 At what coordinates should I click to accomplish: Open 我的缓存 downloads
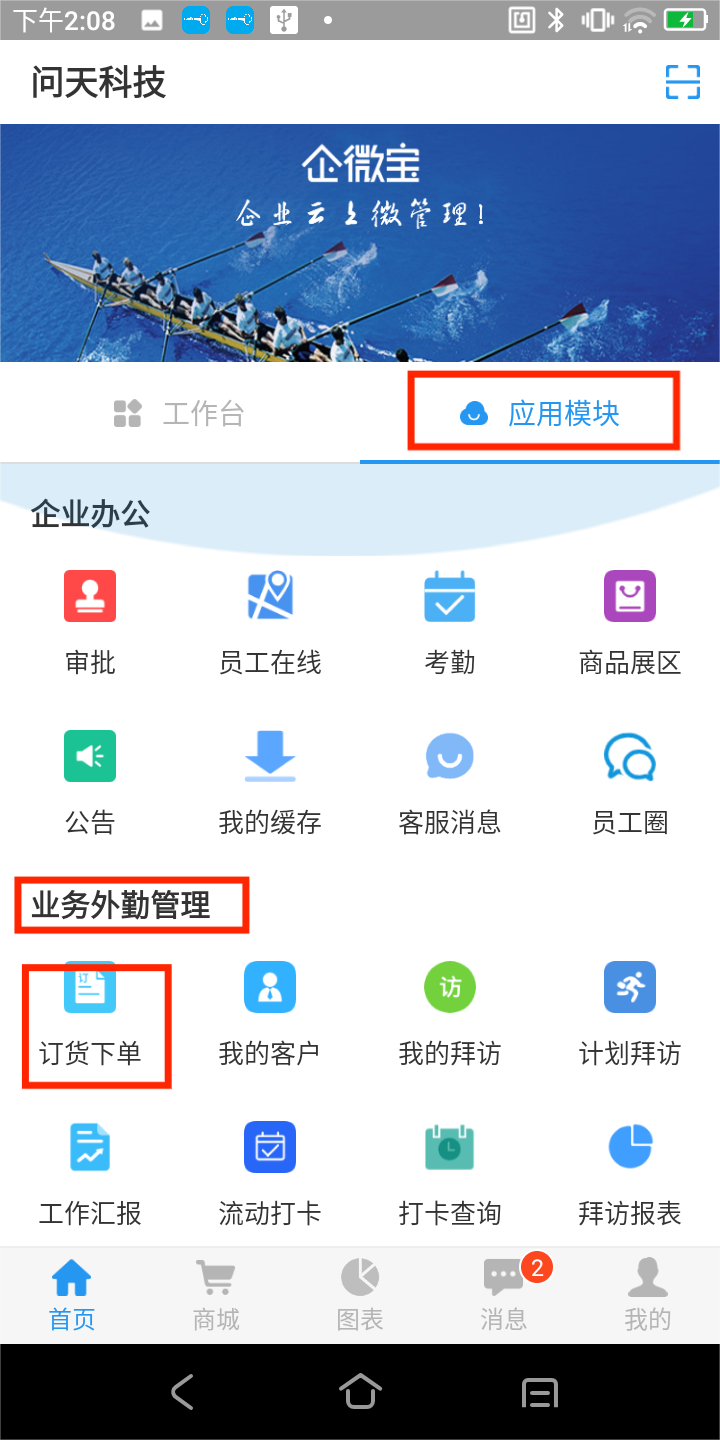[270, 781]
